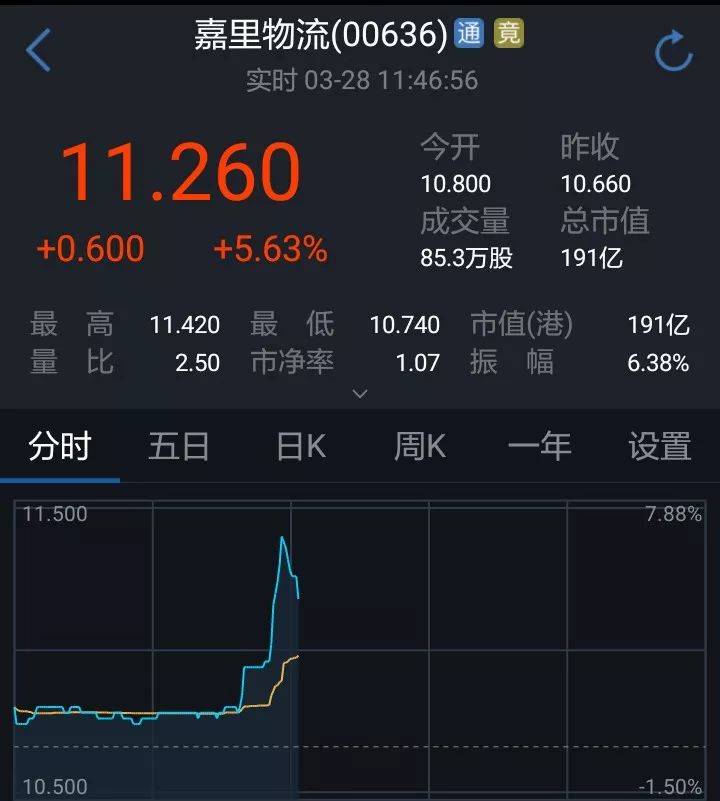Expand more quote details with the chevron
720x801 pixels.
(360, 394)
